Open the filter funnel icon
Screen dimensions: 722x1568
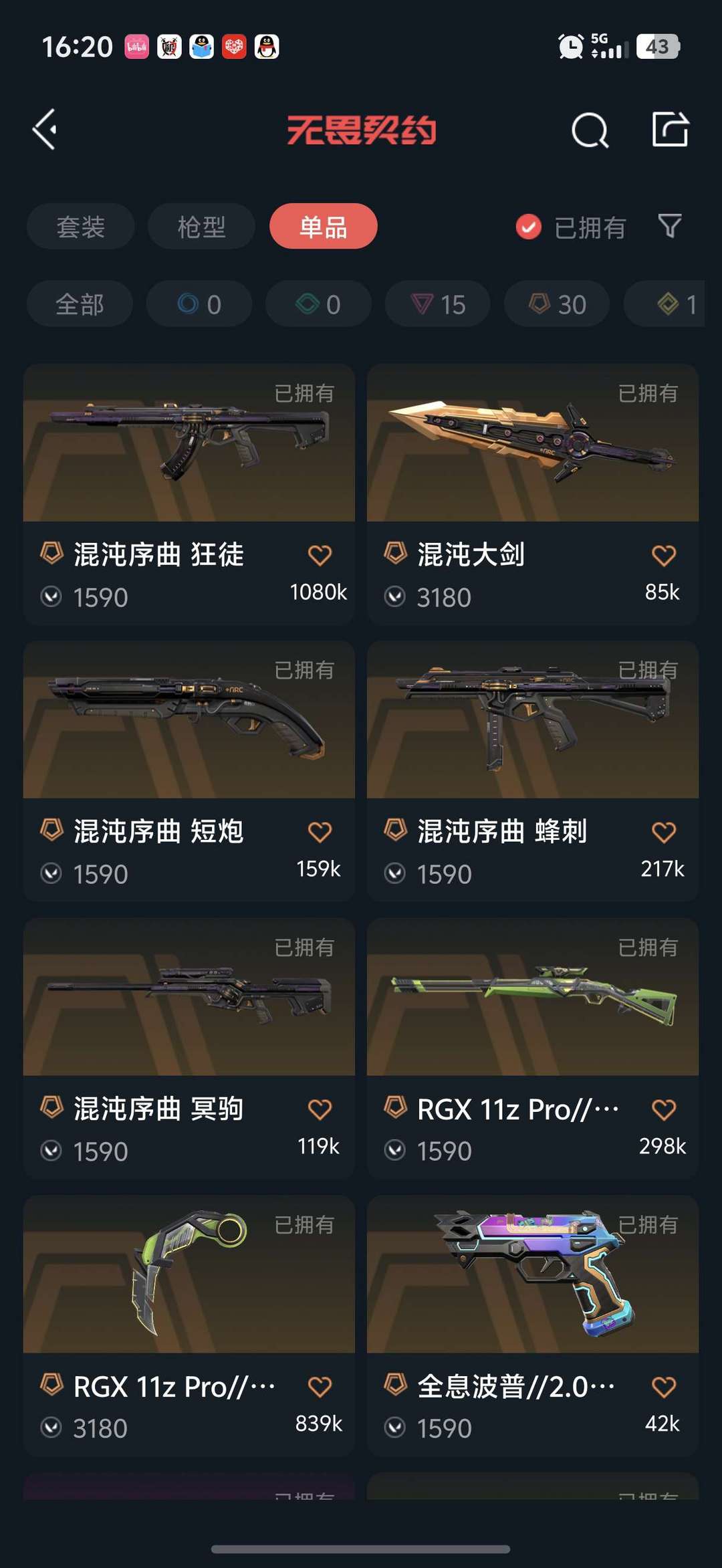pos(669,227)
